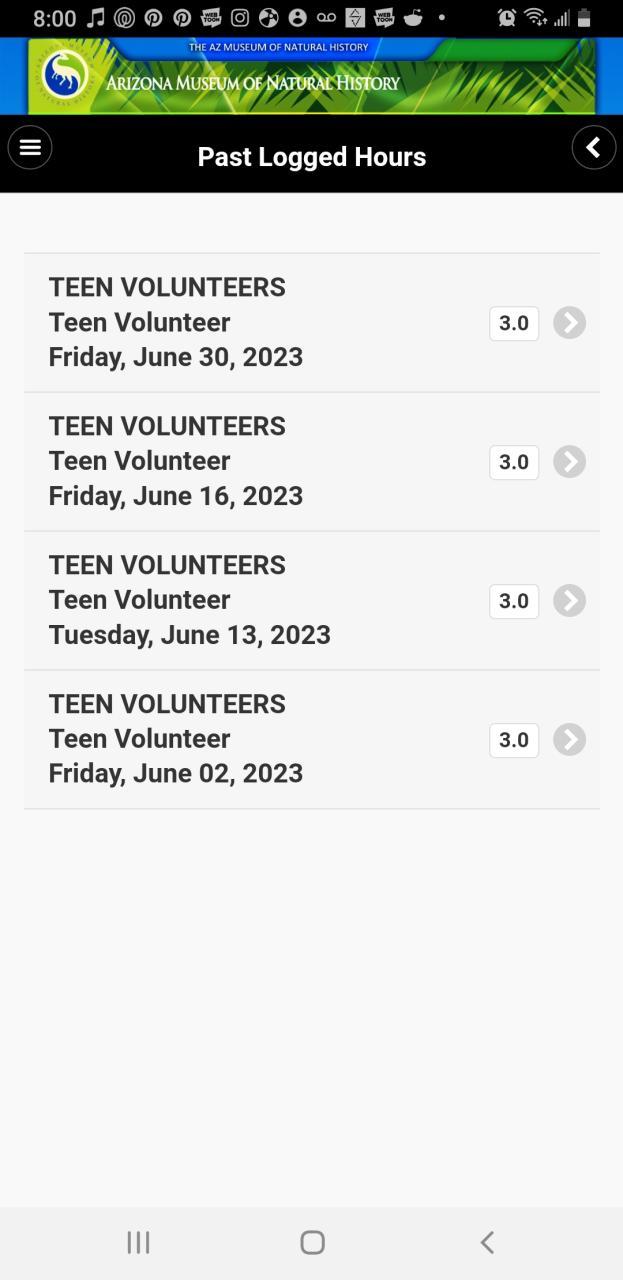Tap the system home button

[x=312, y=1242]
